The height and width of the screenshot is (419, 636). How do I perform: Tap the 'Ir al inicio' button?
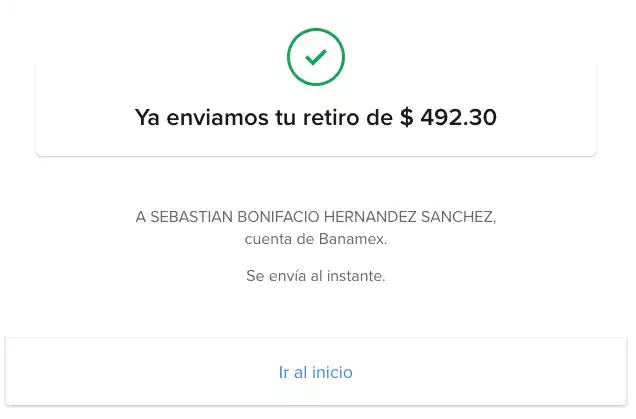pyautogui.click(x=315, y=372)
